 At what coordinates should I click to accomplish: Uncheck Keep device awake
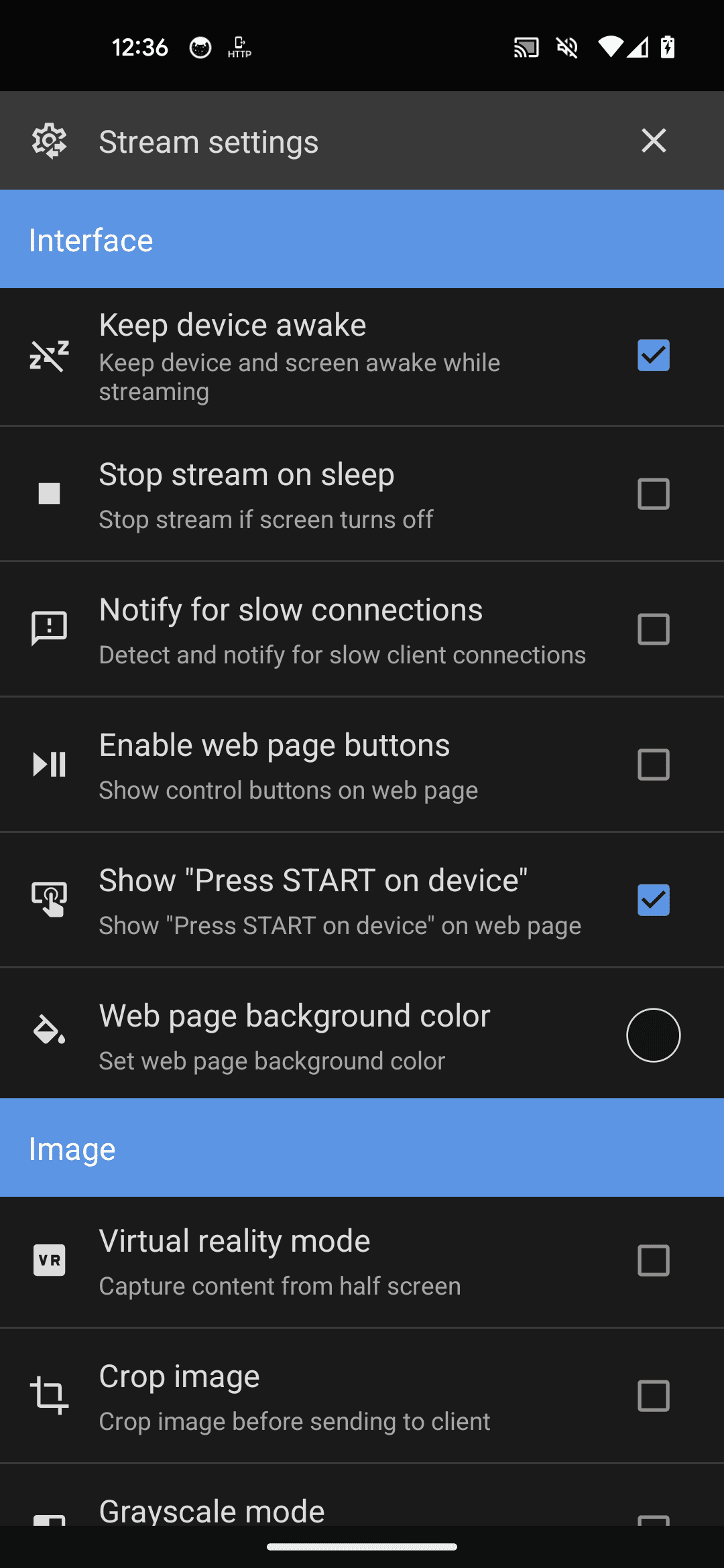pos(654,356)
